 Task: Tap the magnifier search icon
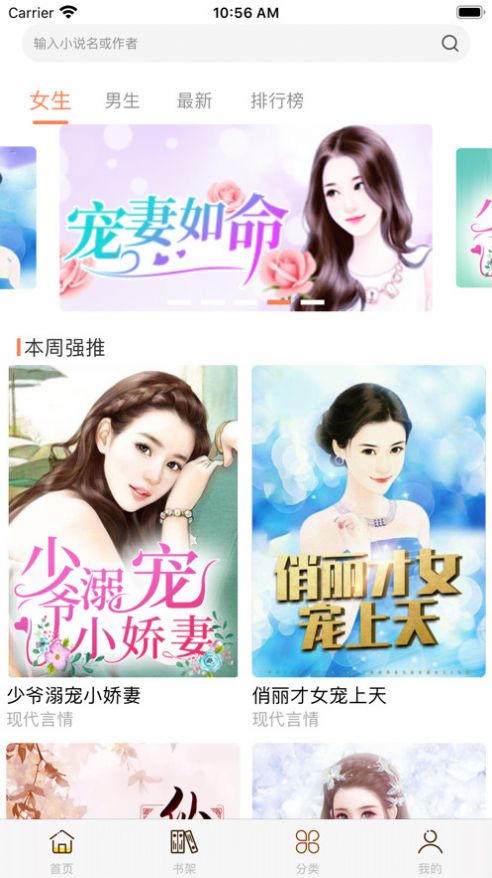coord(449,43)
